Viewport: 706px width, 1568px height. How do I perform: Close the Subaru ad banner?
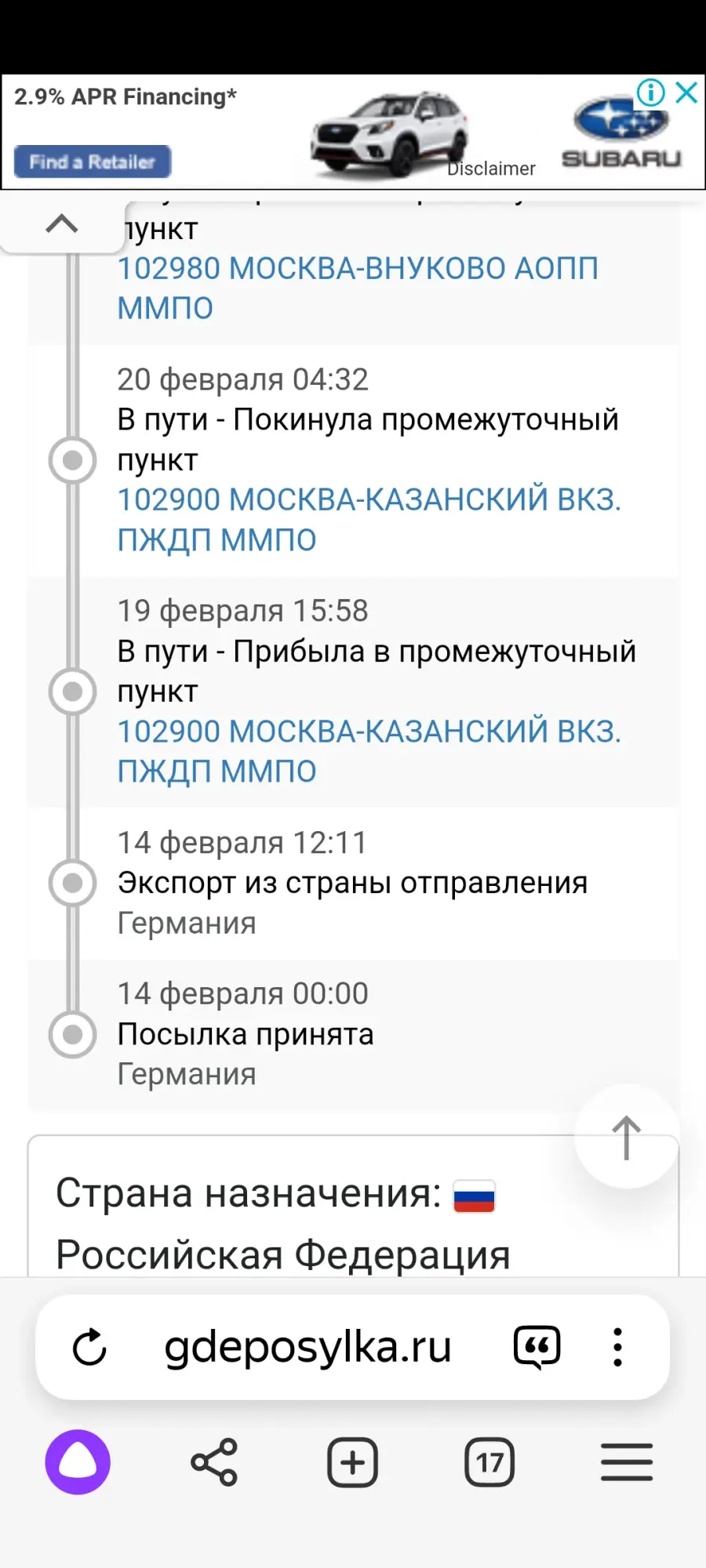click(x=686, y=93)
